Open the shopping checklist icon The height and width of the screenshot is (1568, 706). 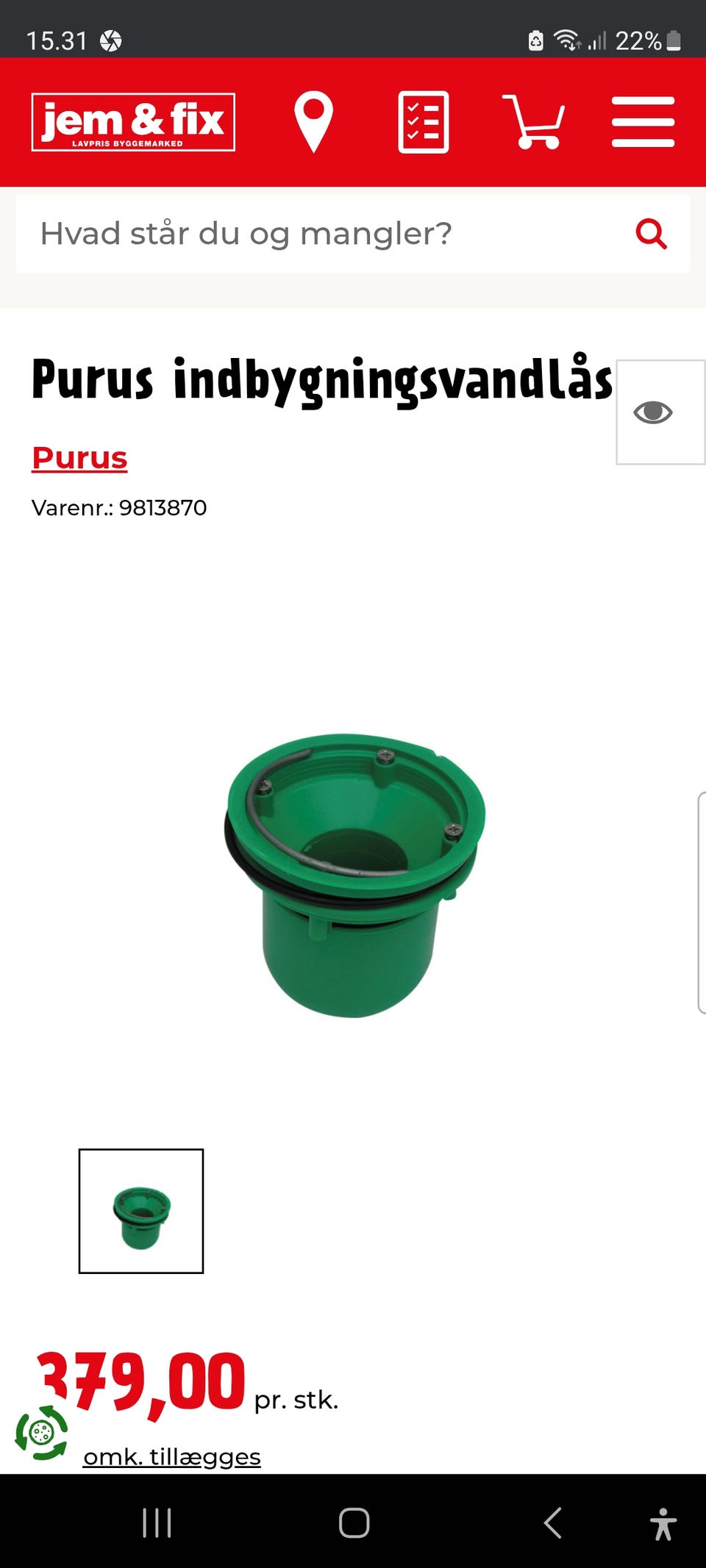423,122
